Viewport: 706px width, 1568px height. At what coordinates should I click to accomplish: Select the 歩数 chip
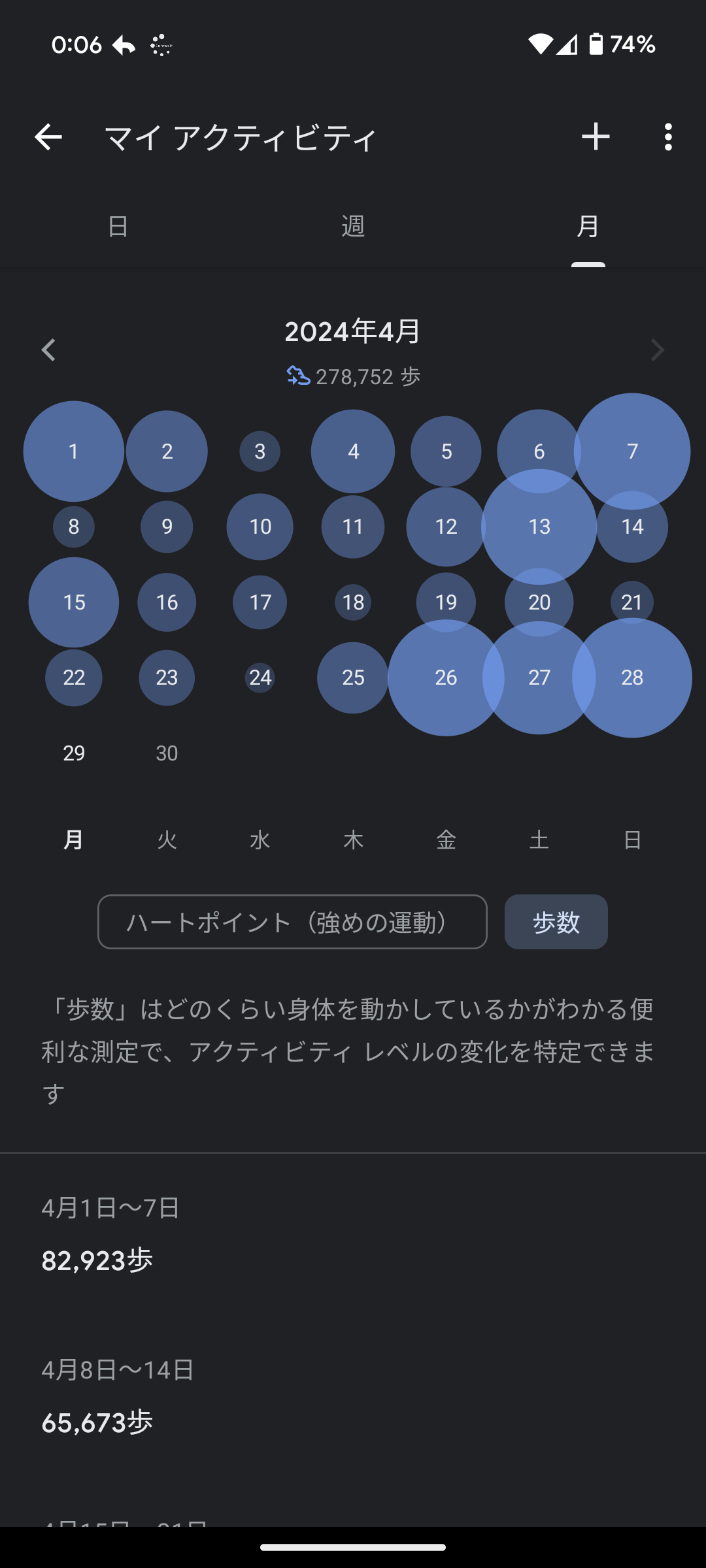click(x=556, y=922)
